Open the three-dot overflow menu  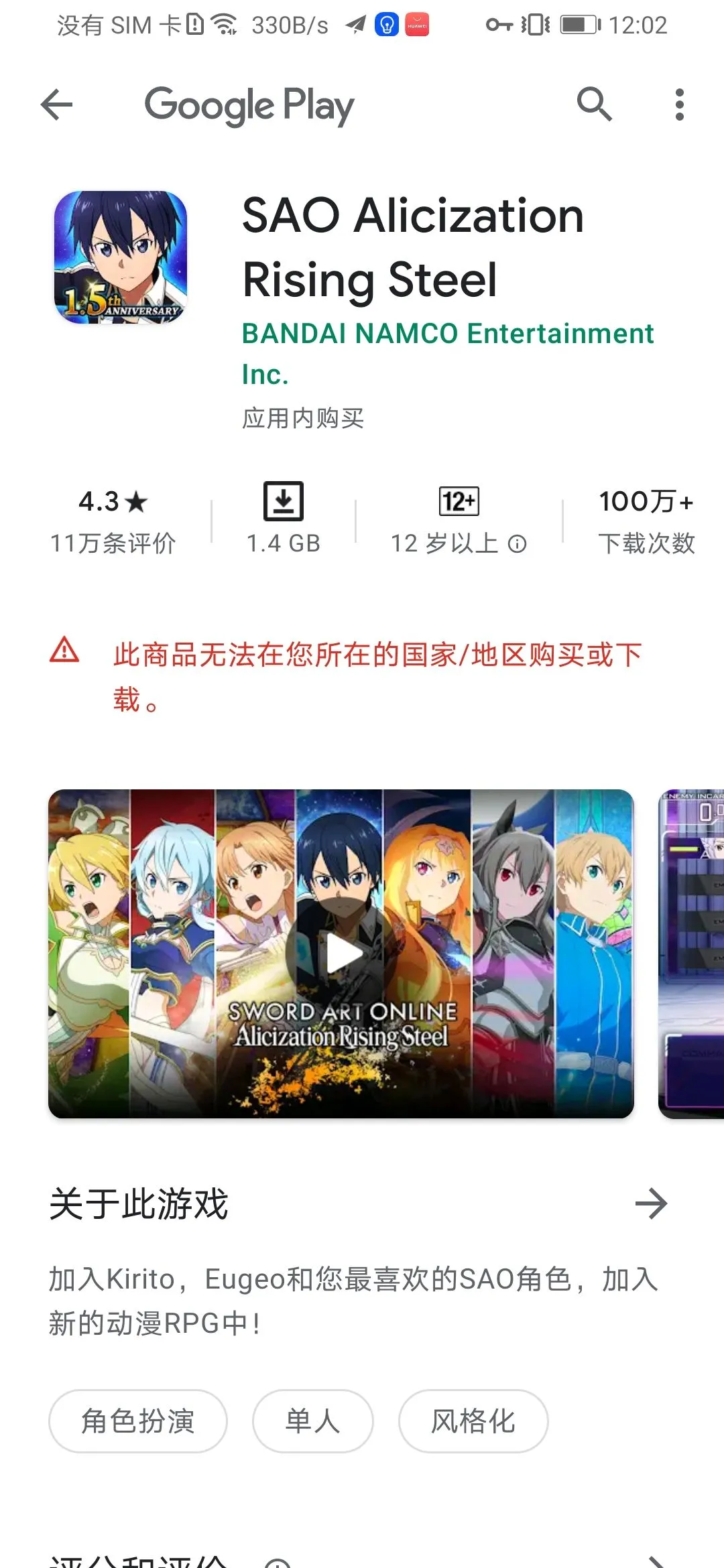(x=679, y=105)
